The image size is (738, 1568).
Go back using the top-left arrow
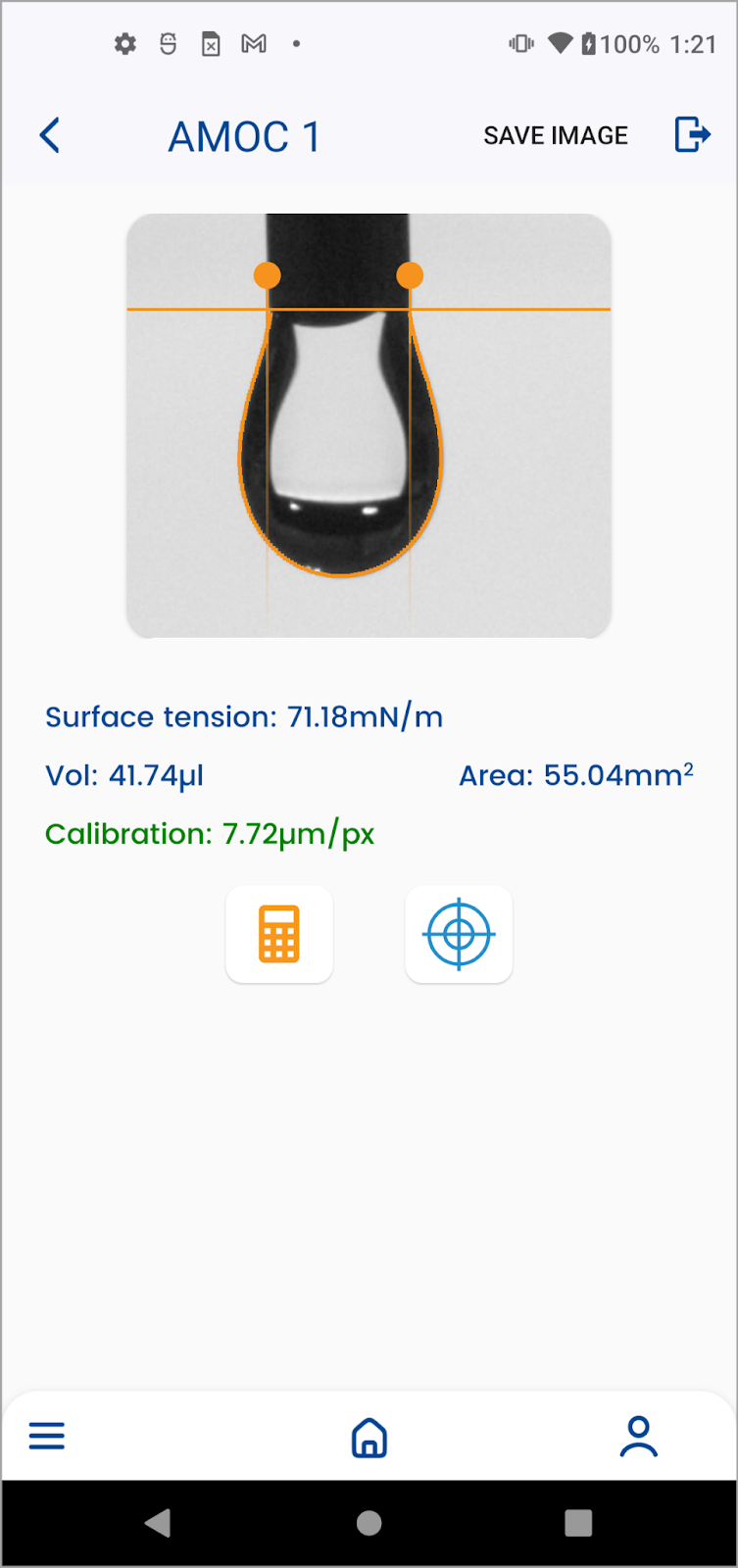coord(50,135)
